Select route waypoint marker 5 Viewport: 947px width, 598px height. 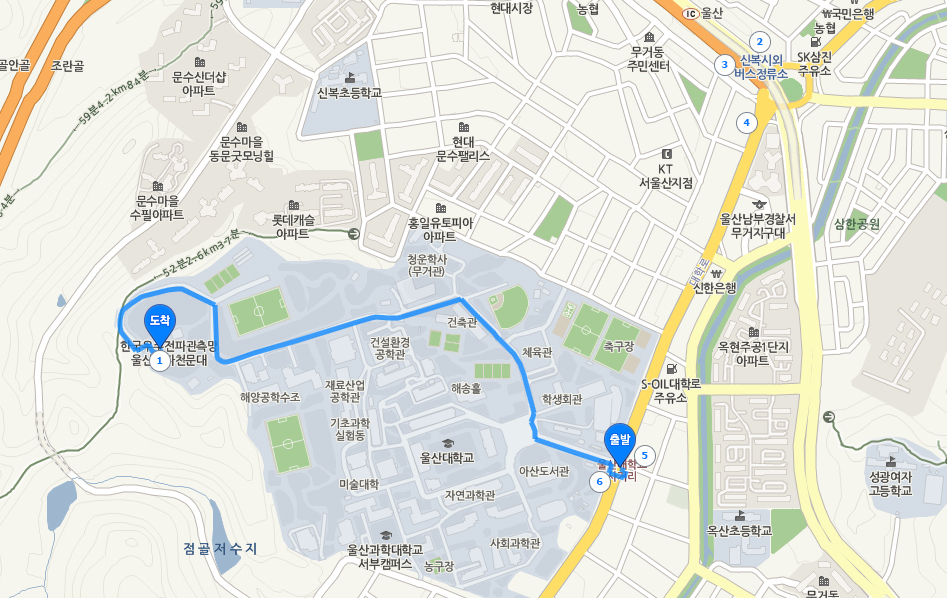645,455
